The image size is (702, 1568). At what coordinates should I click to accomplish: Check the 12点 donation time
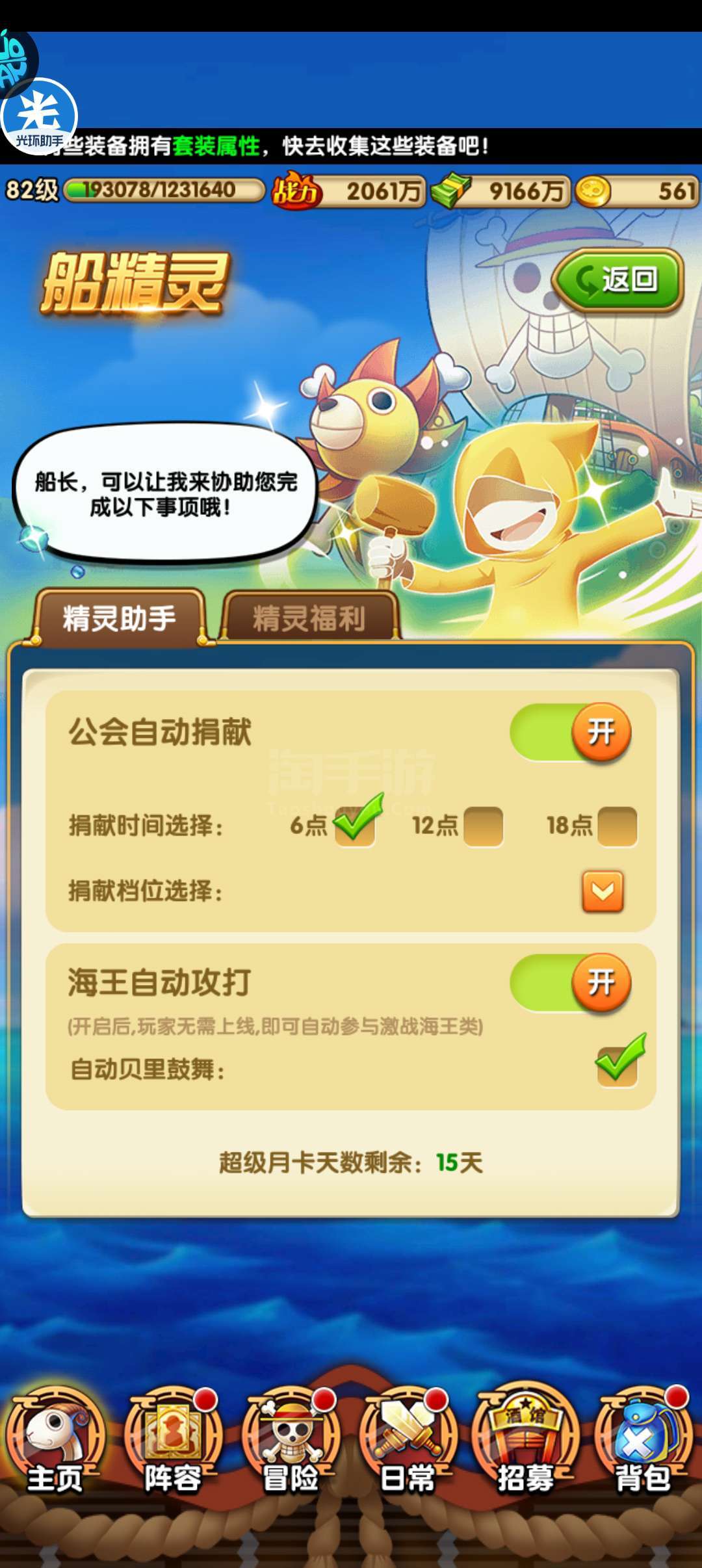pyautogui.click(x=483, y=826)
